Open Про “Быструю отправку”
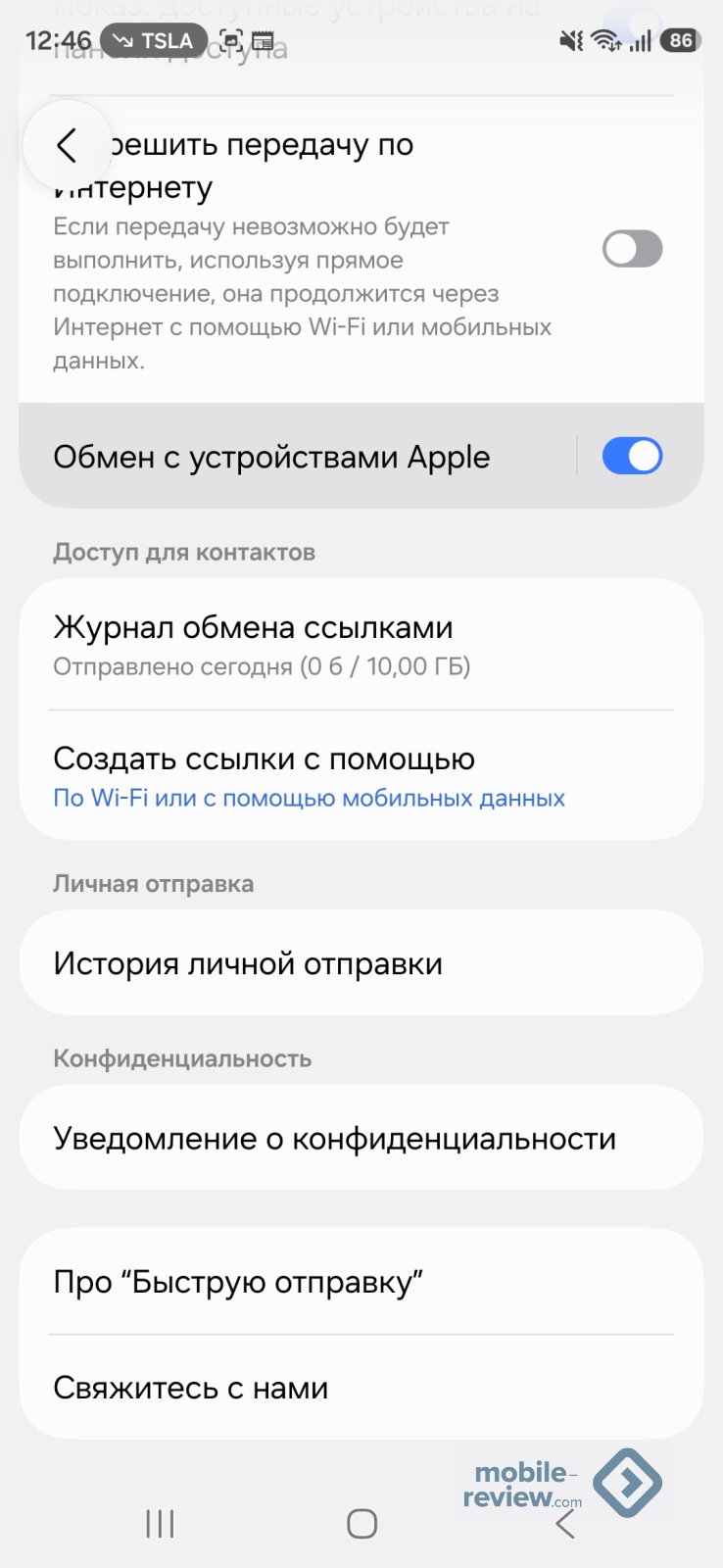 (361, 1282)
